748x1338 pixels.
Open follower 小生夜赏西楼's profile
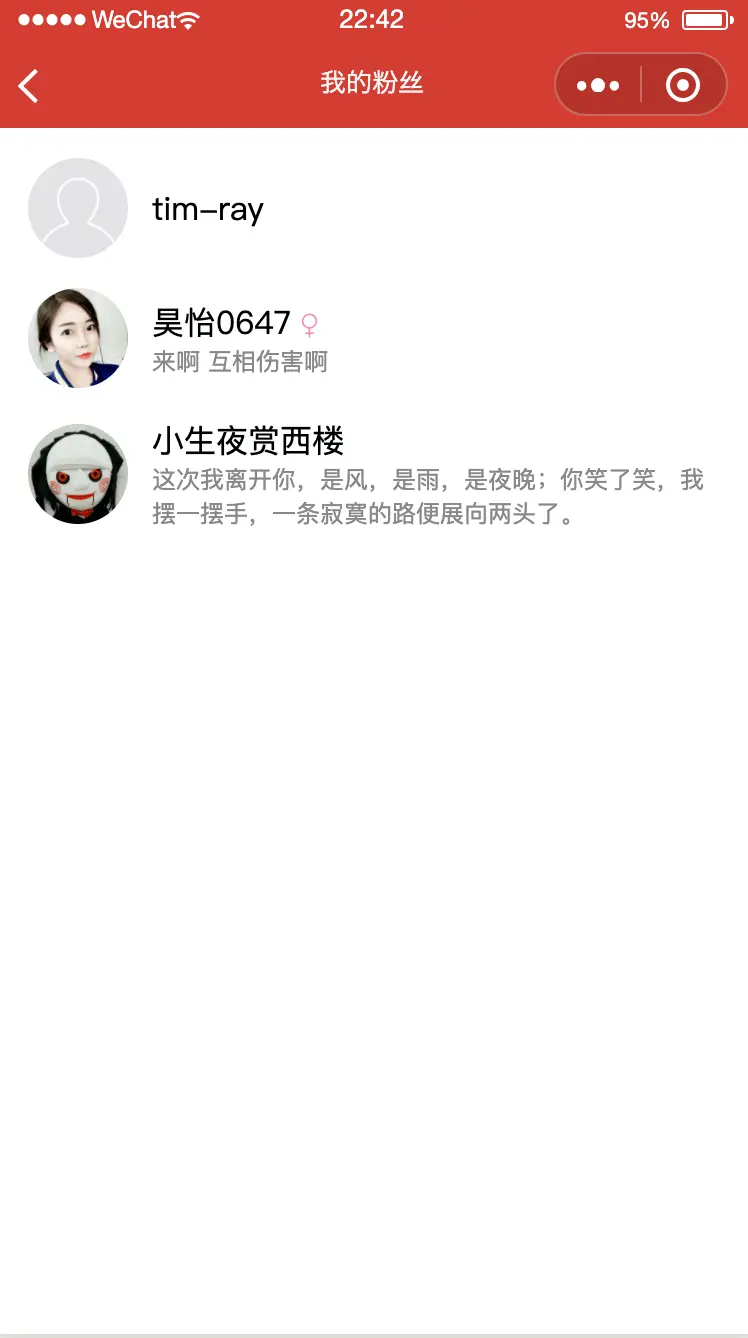(374, 474)
